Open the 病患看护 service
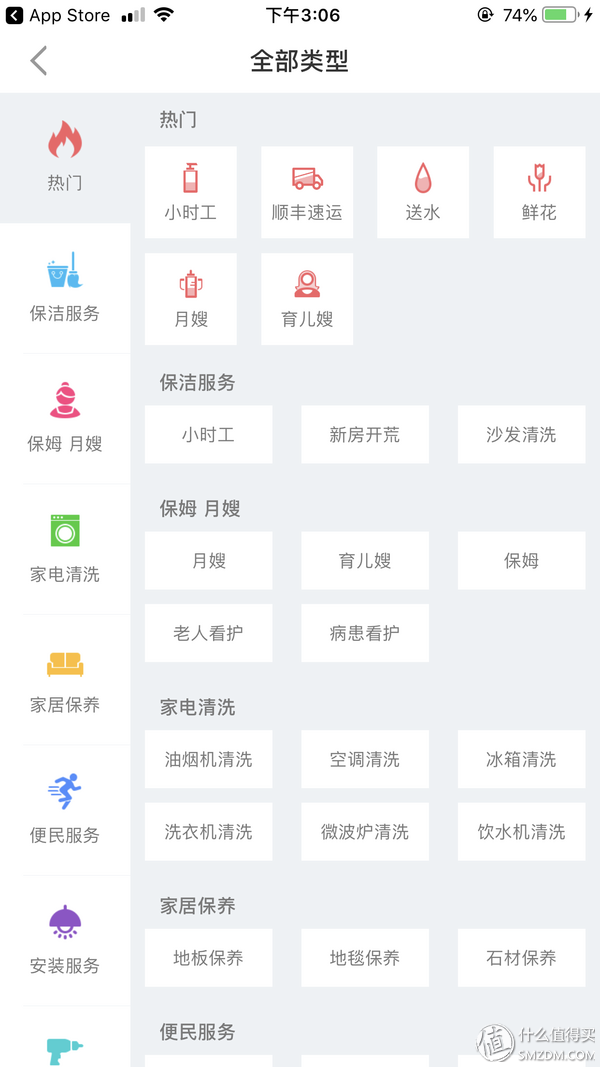 [365, 633]
